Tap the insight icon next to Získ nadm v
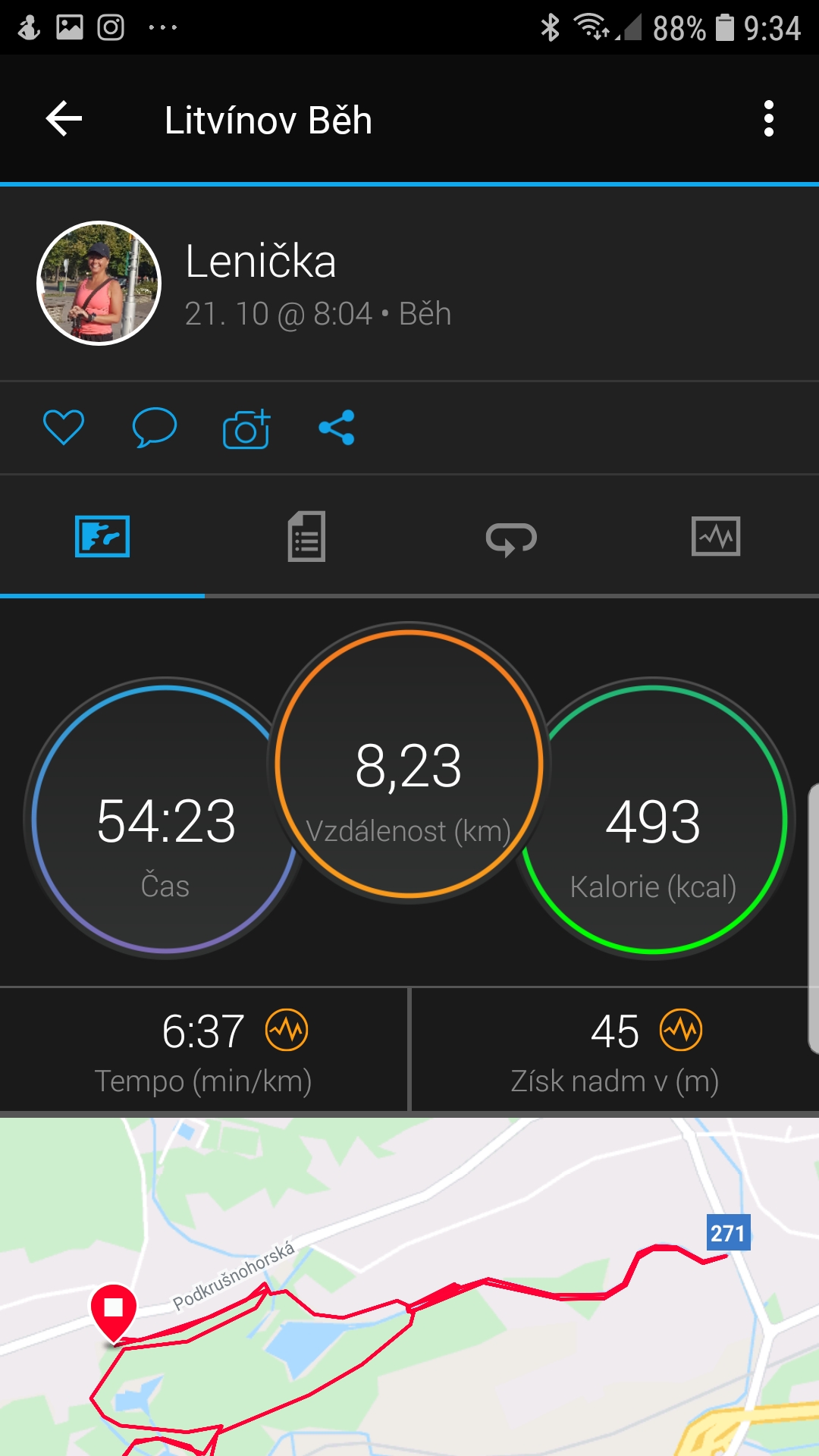 point(681,1031)
